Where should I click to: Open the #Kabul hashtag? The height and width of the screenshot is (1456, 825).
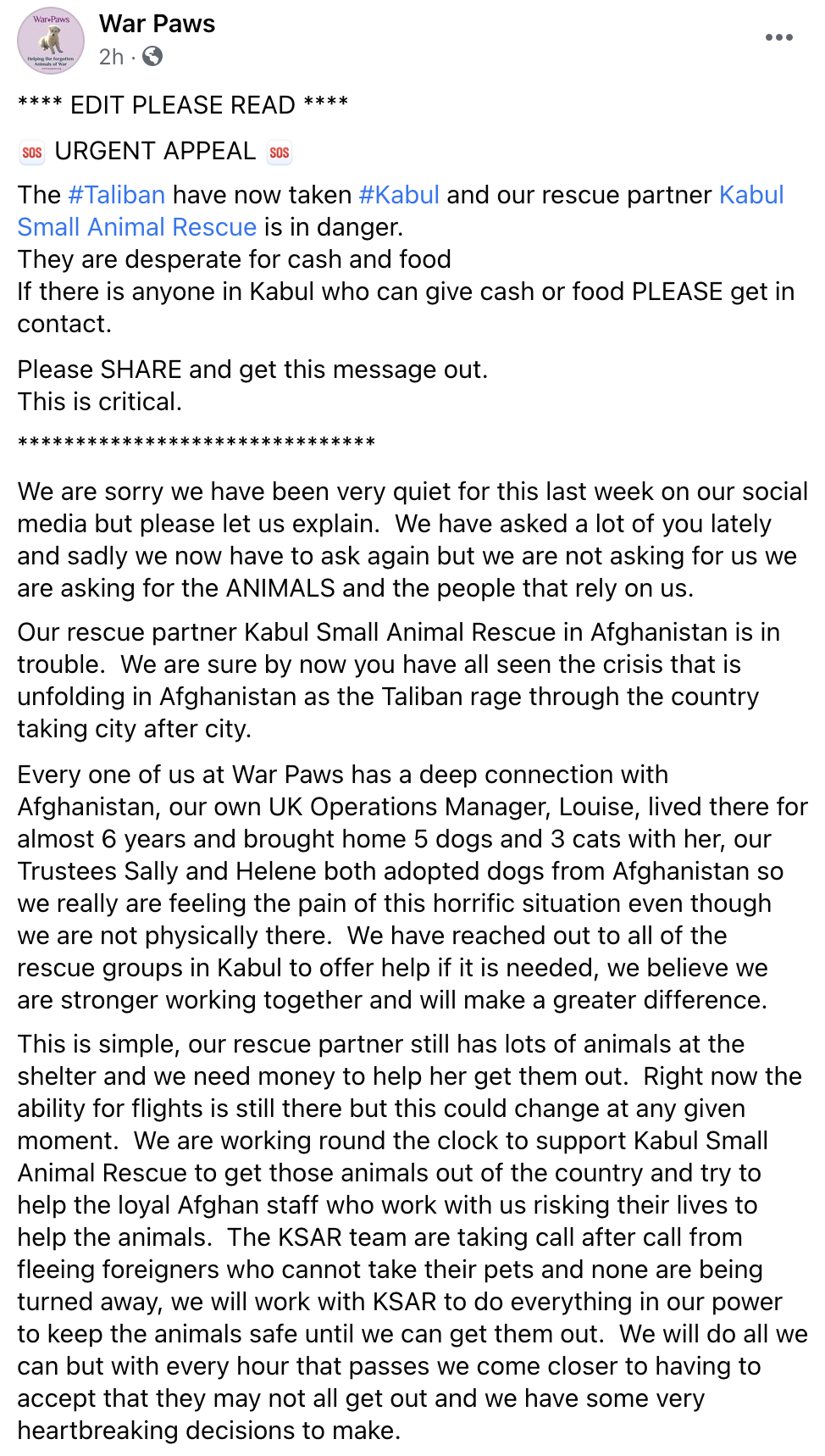point(399,195)
